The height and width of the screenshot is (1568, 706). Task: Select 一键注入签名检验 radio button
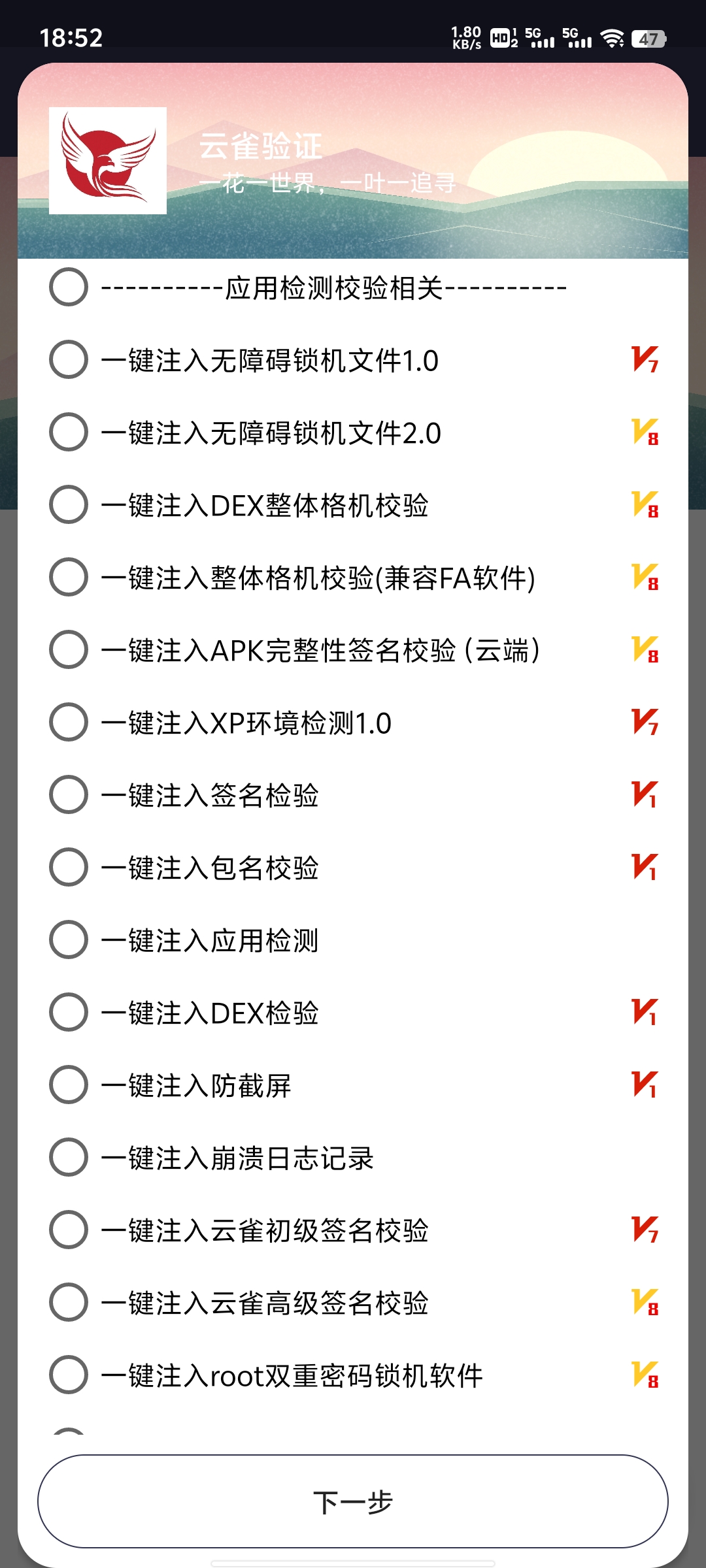pos(69,794)
